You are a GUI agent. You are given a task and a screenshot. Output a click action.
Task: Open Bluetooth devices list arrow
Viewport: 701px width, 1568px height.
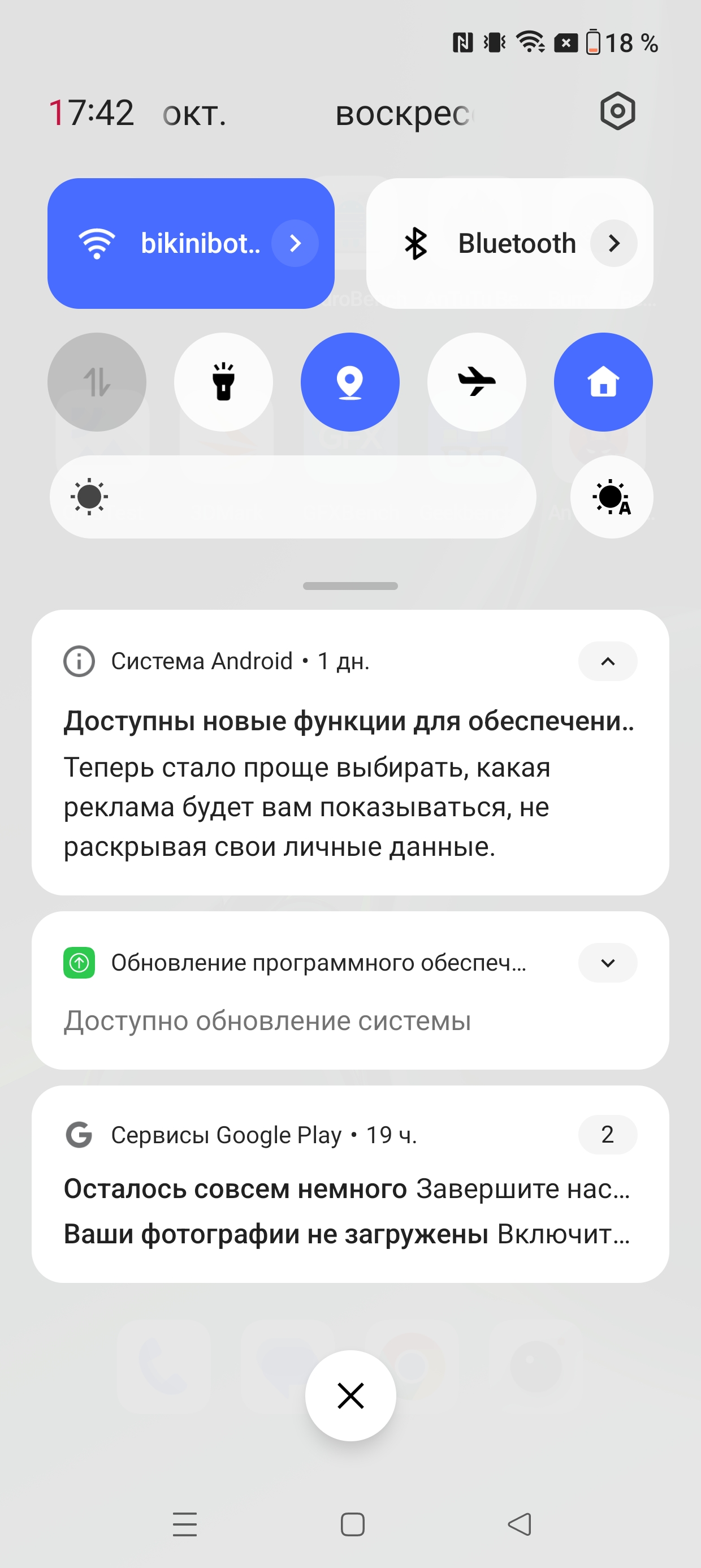(613, 243)
